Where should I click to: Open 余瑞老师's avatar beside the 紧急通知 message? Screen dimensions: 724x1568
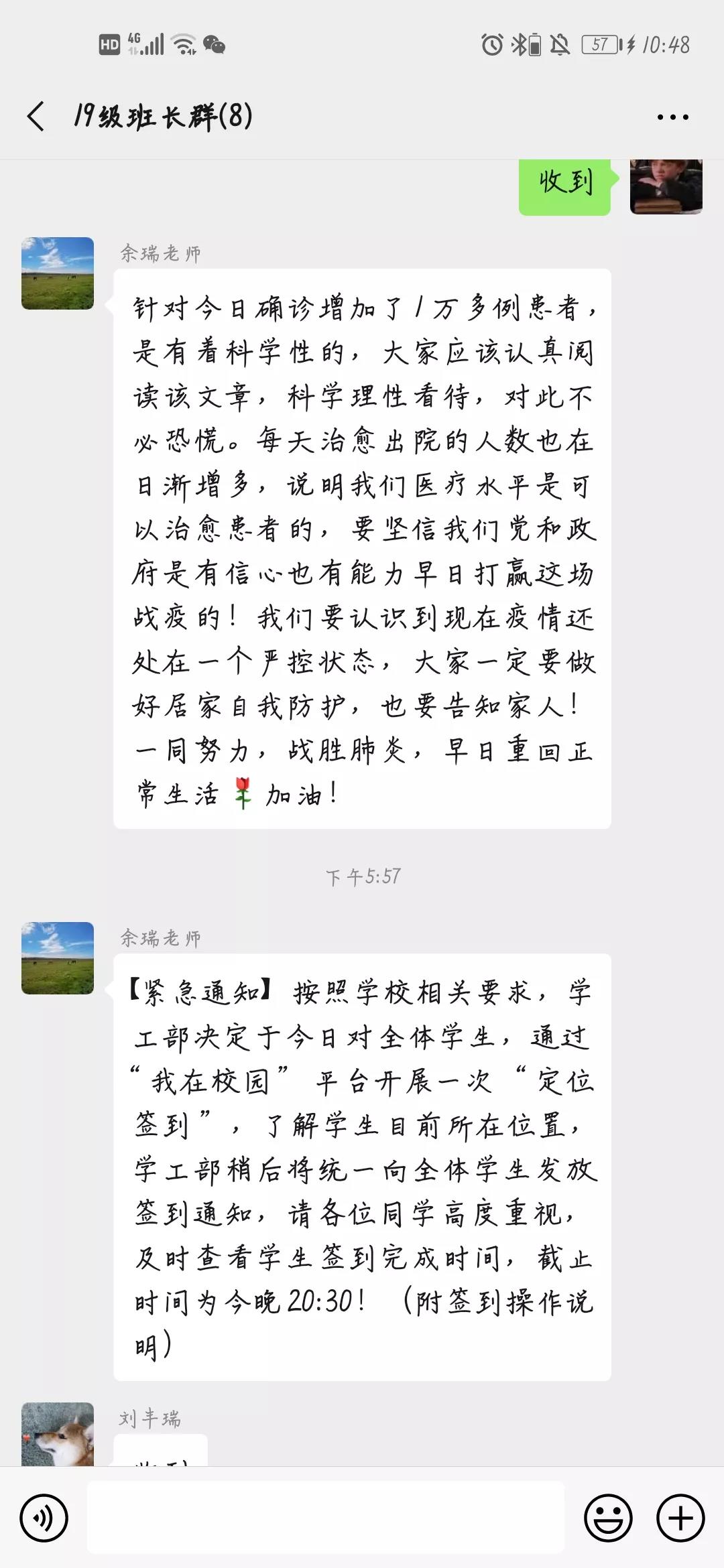tap(58, 958)
